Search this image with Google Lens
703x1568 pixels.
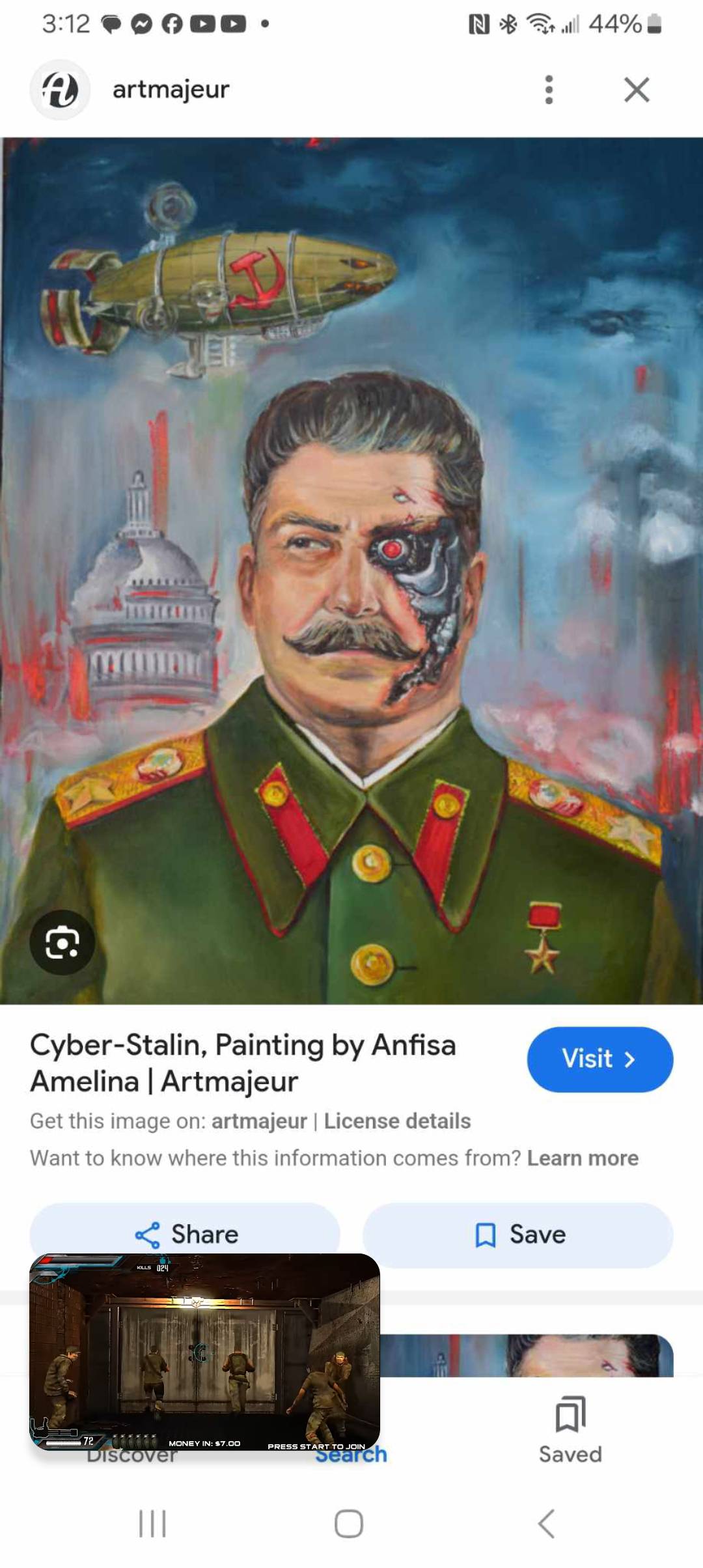tap(62, 942)
